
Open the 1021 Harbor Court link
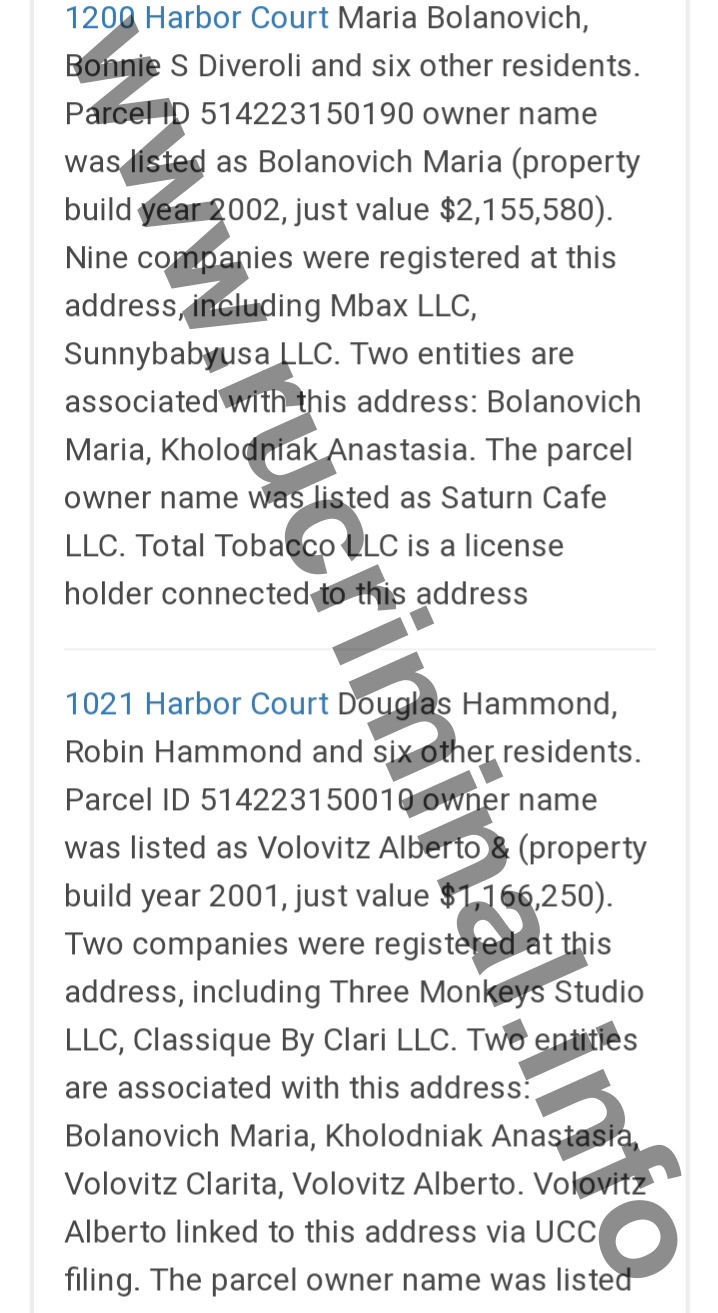click(196, 704)
